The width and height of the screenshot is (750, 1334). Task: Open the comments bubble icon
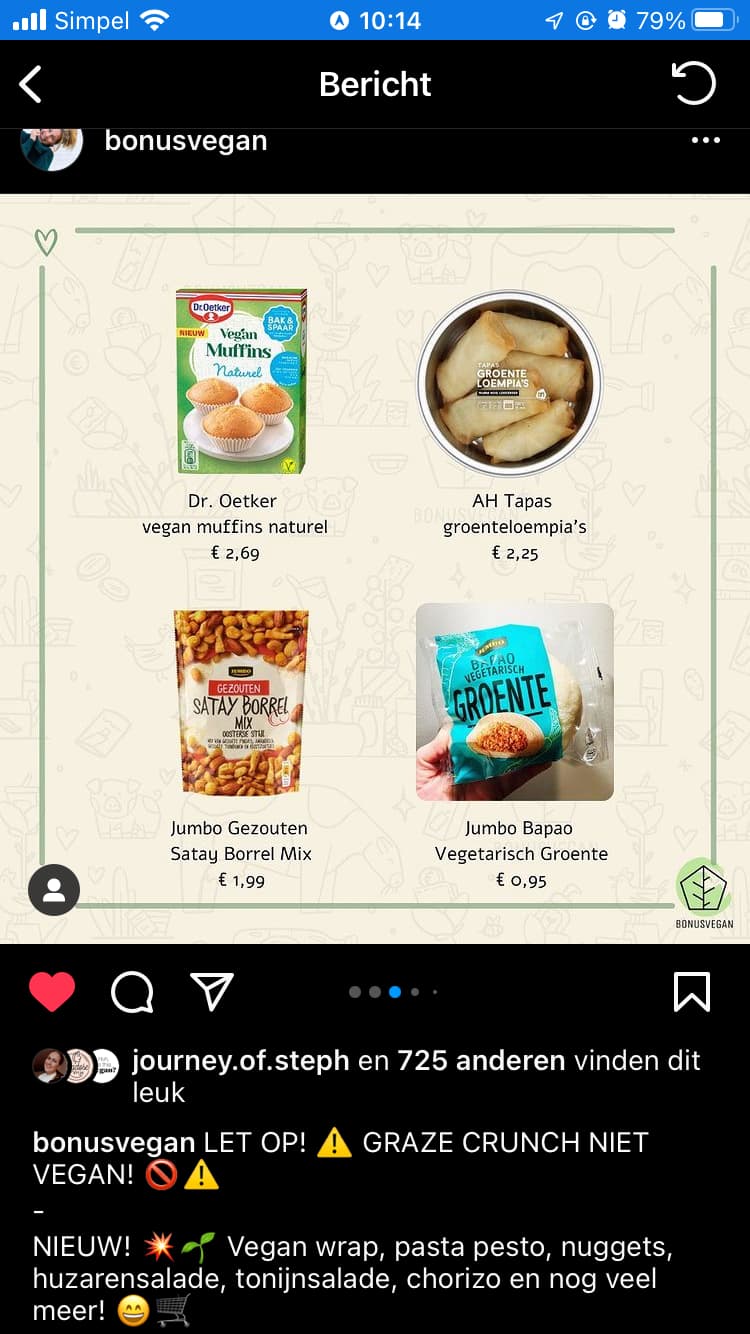[132, 992]
